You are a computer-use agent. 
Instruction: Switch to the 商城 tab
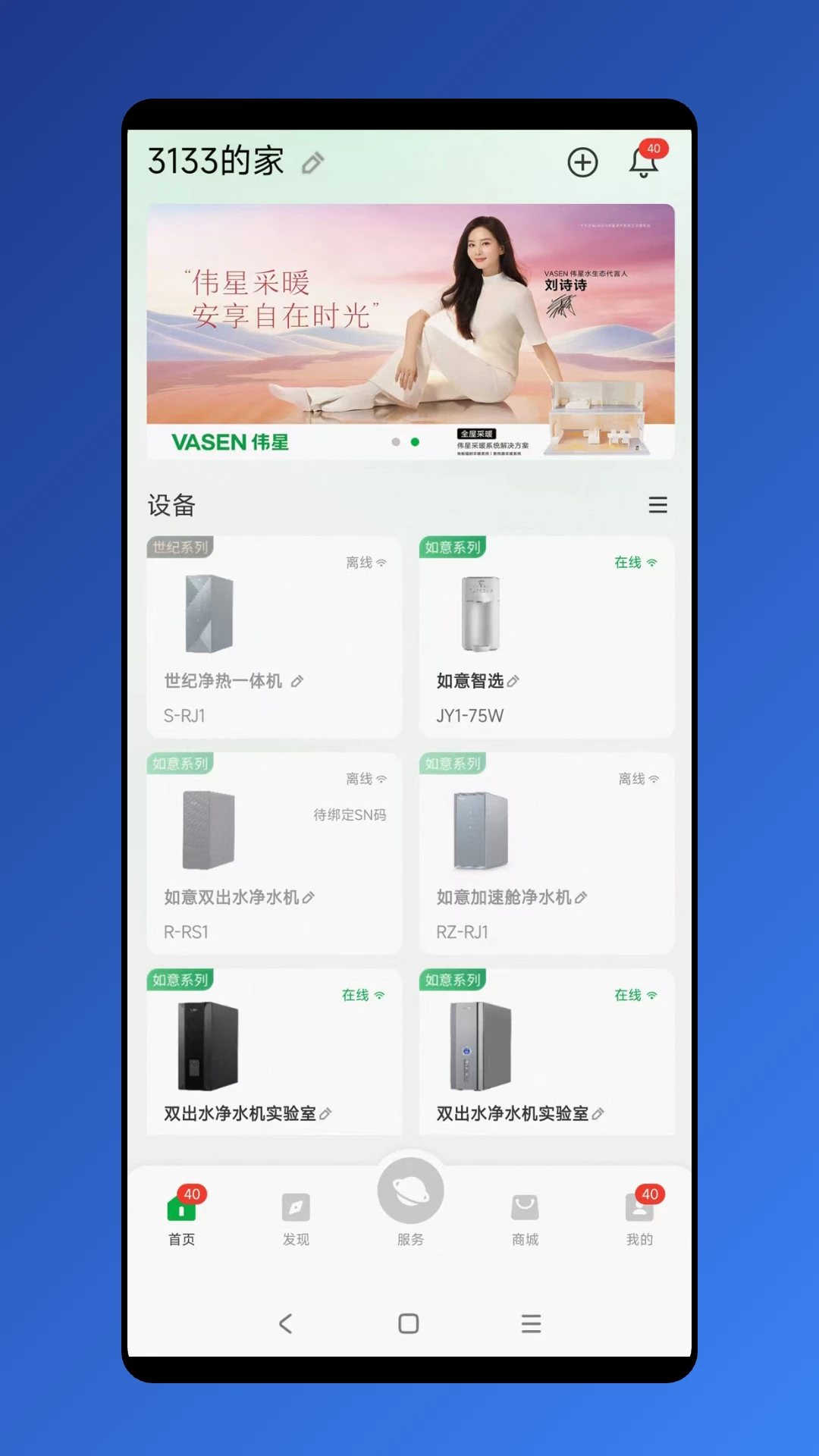tap(525, 1218)
